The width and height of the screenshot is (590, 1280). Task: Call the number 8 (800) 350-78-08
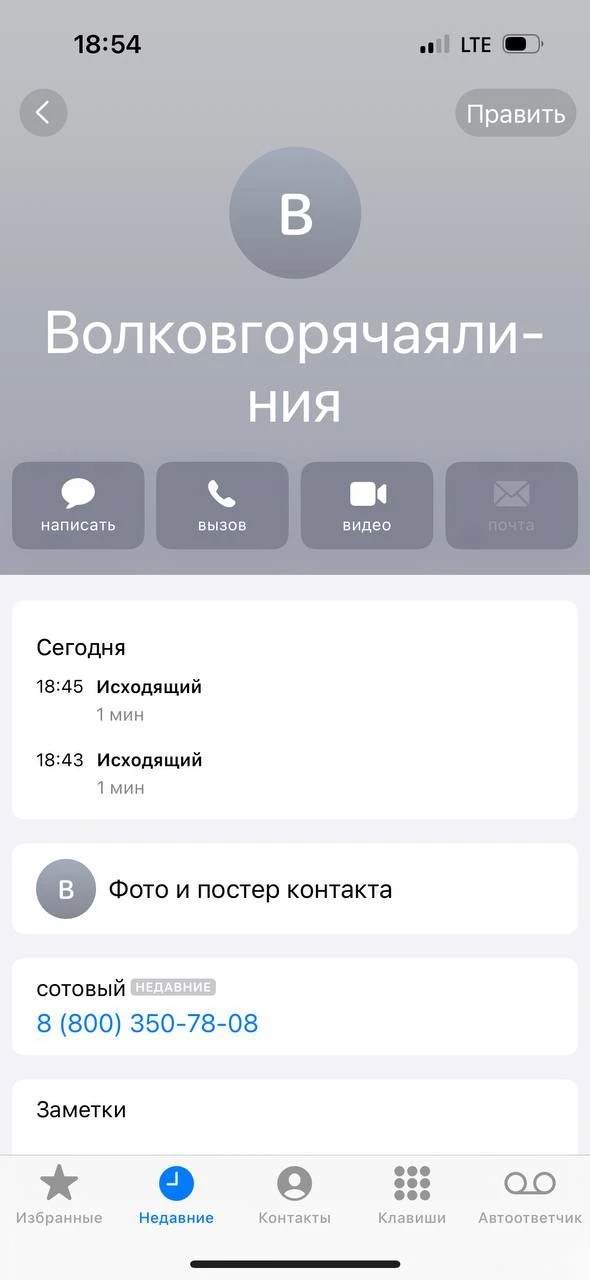coord(147,1024)
